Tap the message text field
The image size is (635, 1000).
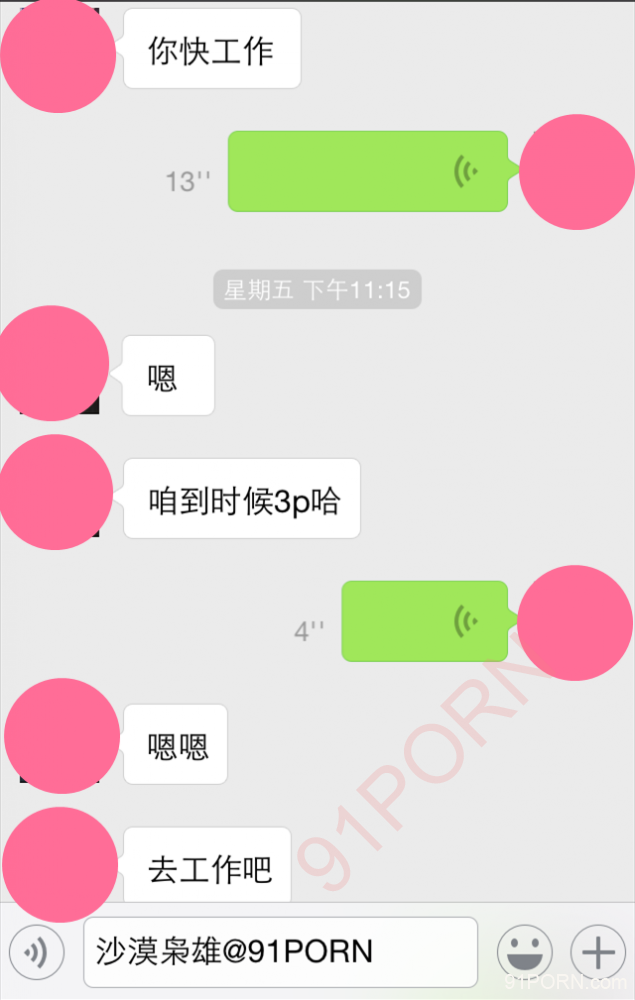point(280,951)
